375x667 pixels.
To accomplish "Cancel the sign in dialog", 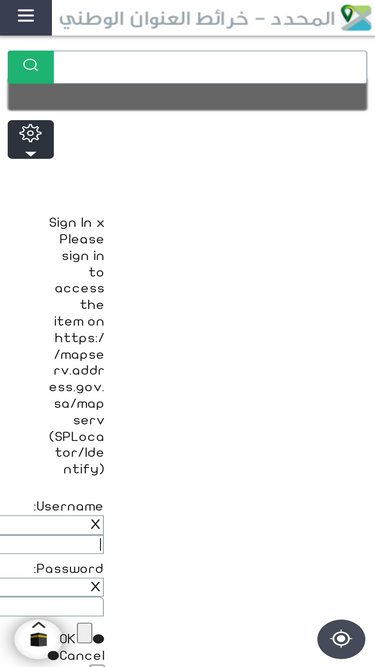I will point(82,656).
